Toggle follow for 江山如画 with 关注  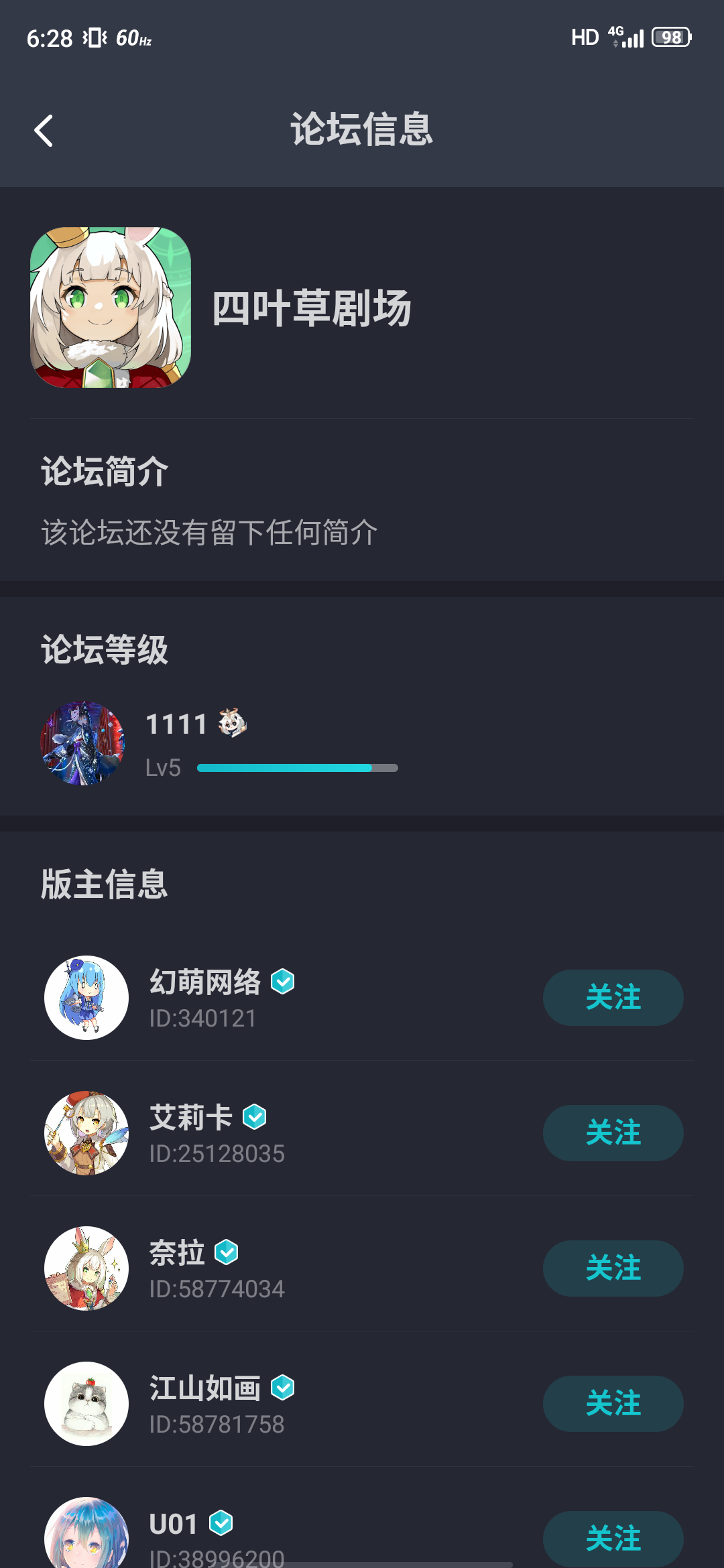[x=613, y=1403]
